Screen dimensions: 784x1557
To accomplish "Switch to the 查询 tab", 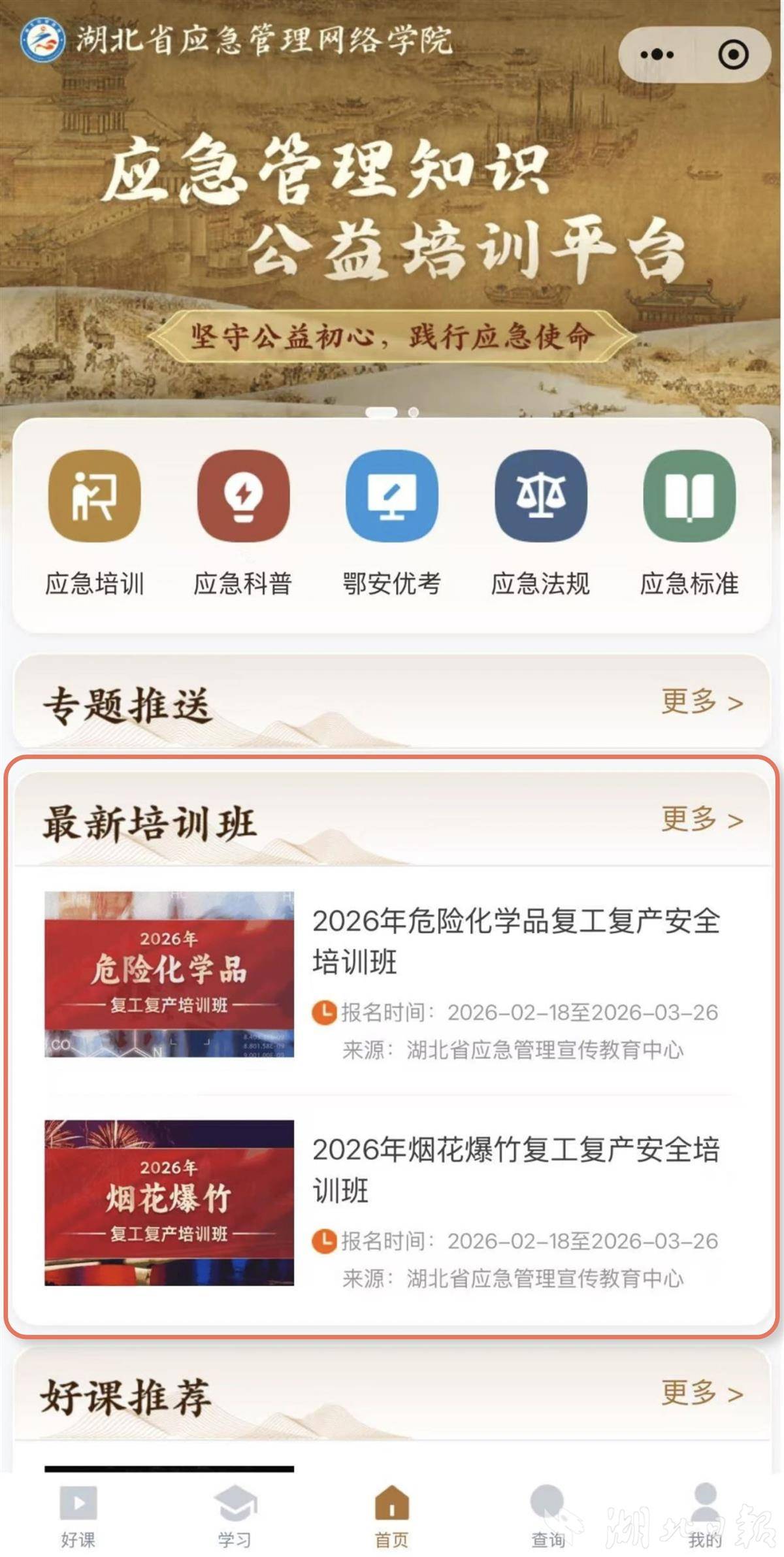I will point(547,1517).
